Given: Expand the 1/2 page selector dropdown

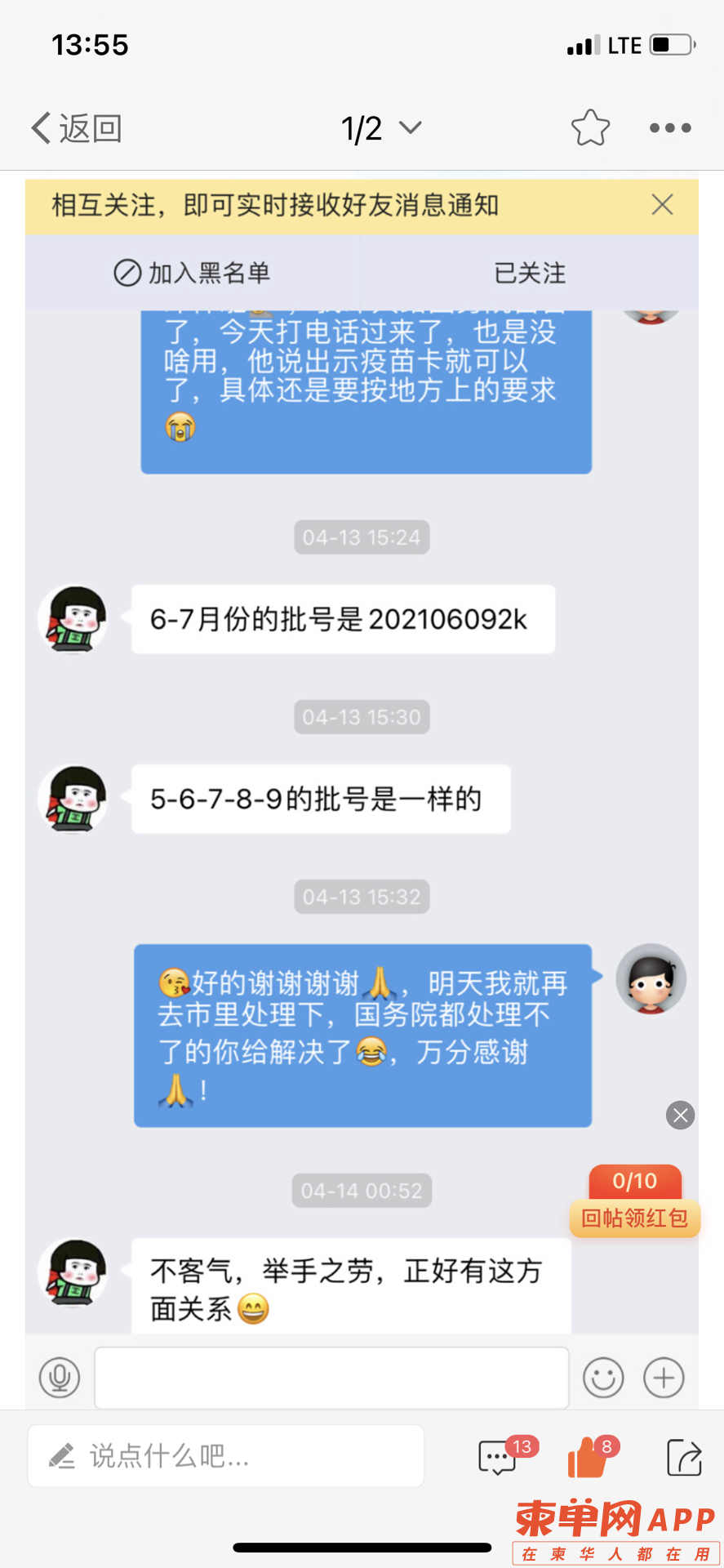Looking at the screenshot, I should point(381,128).
